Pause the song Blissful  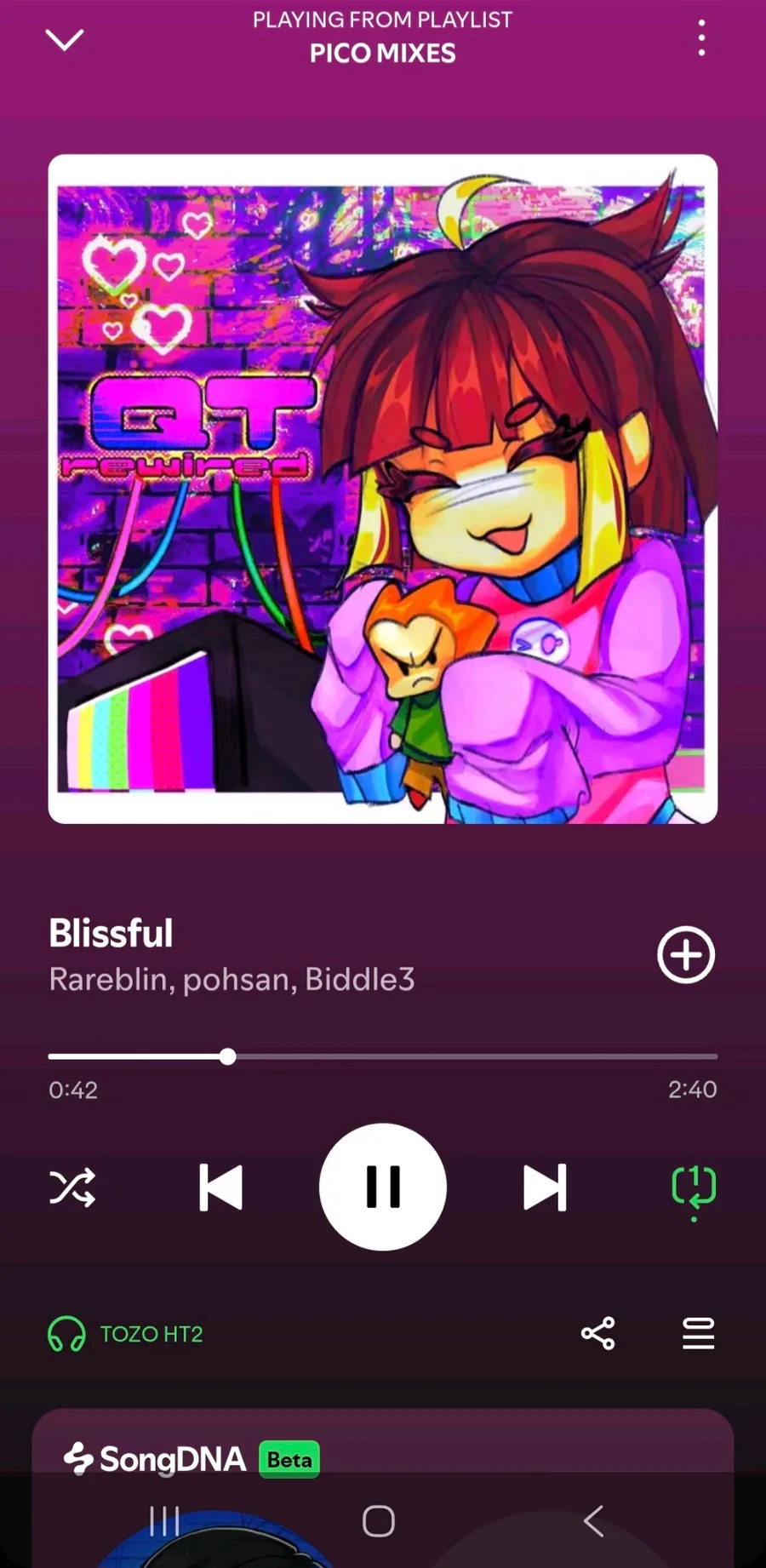coord(383,1187)
